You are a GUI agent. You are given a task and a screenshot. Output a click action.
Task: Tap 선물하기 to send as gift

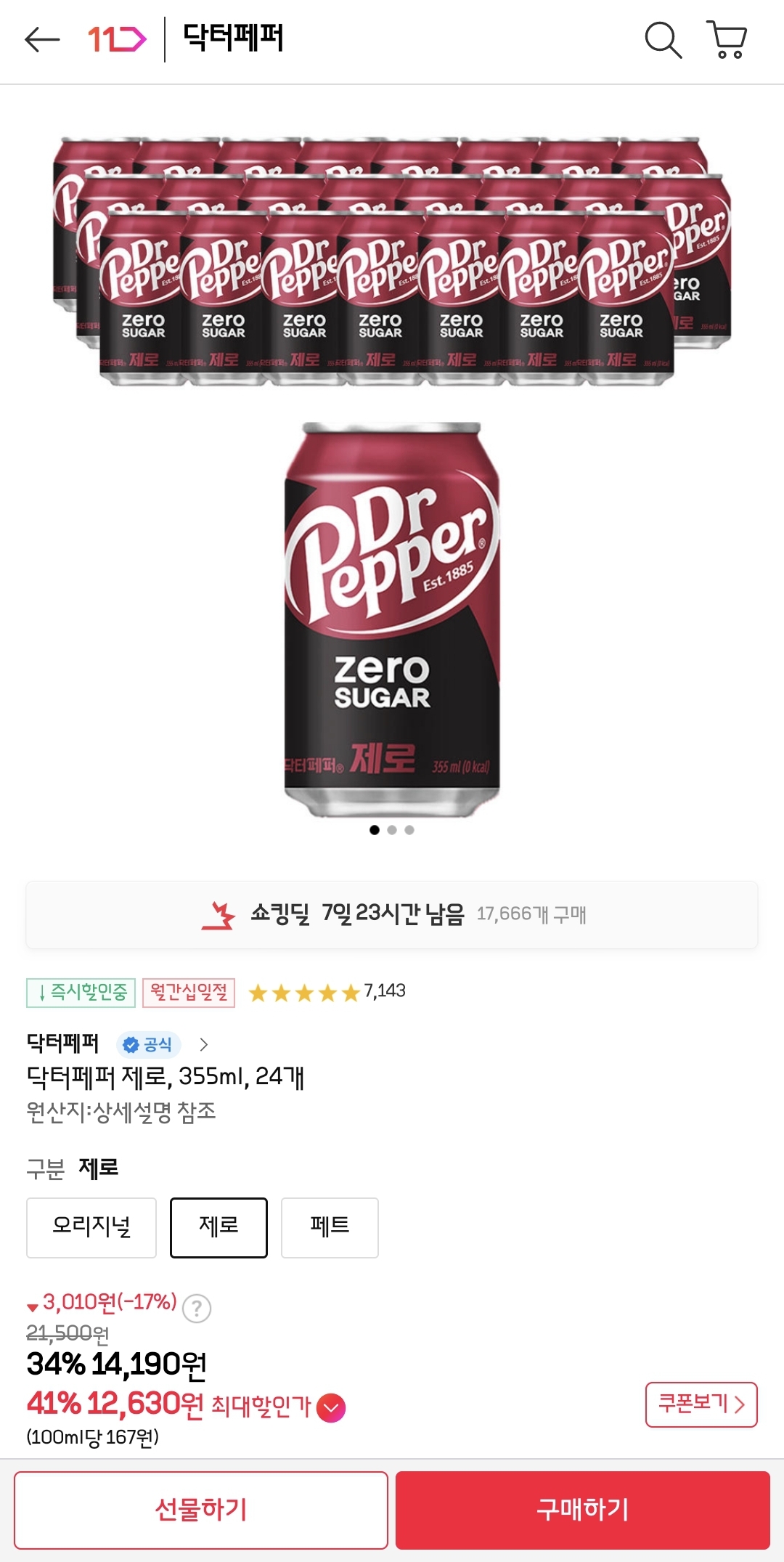coord(201,1510)
